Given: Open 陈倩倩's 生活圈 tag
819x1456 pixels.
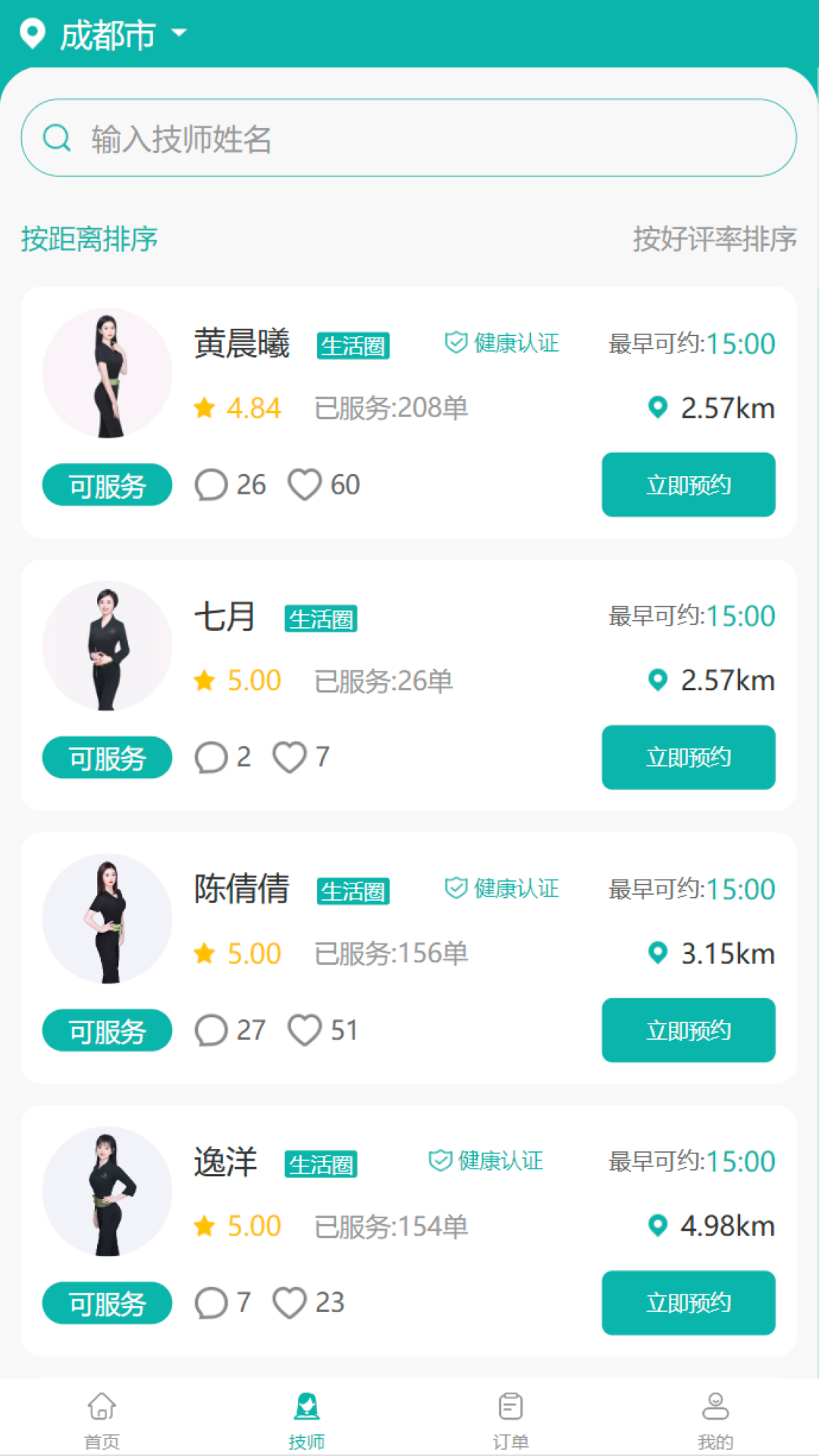Looking at the screenshot, I should click(353, 891).
